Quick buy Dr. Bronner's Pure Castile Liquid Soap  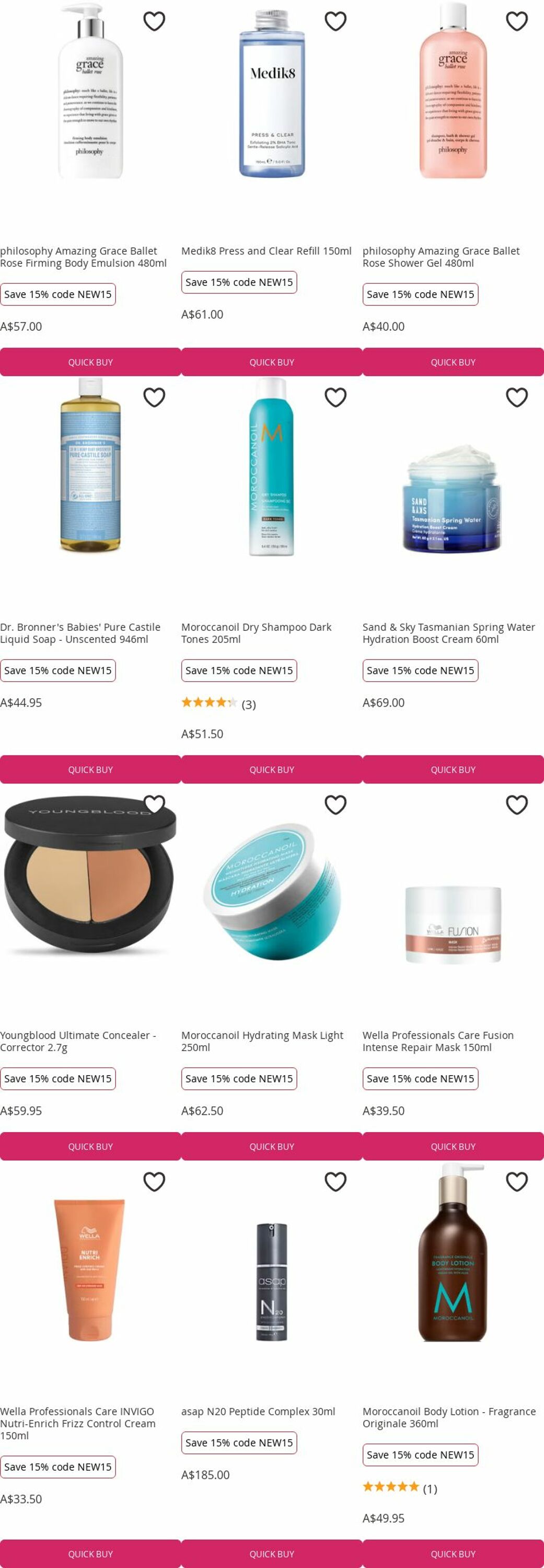90,769
